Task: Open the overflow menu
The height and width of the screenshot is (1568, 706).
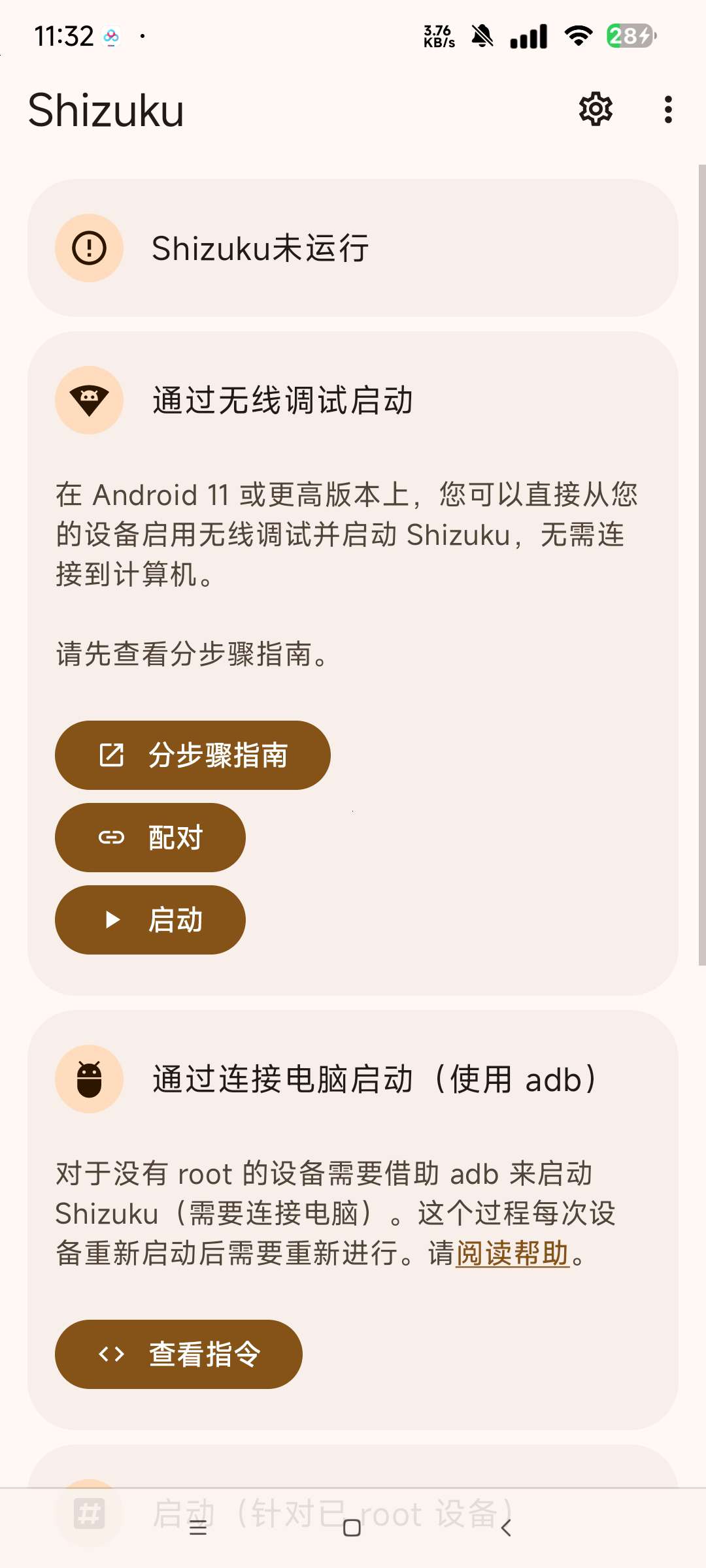Action: [x=667, y=110]
